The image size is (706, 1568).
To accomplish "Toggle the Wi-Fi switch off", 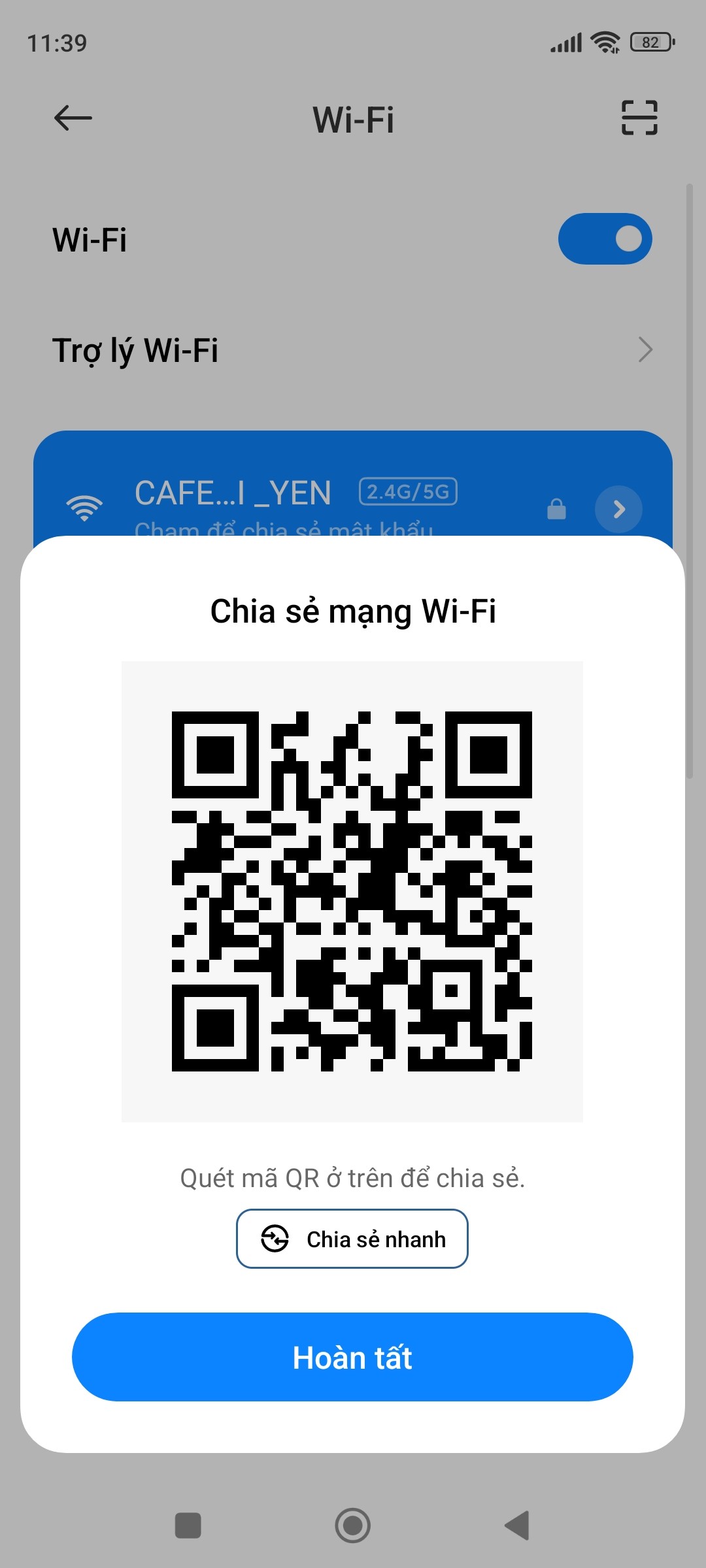I will tap(605, 239).
